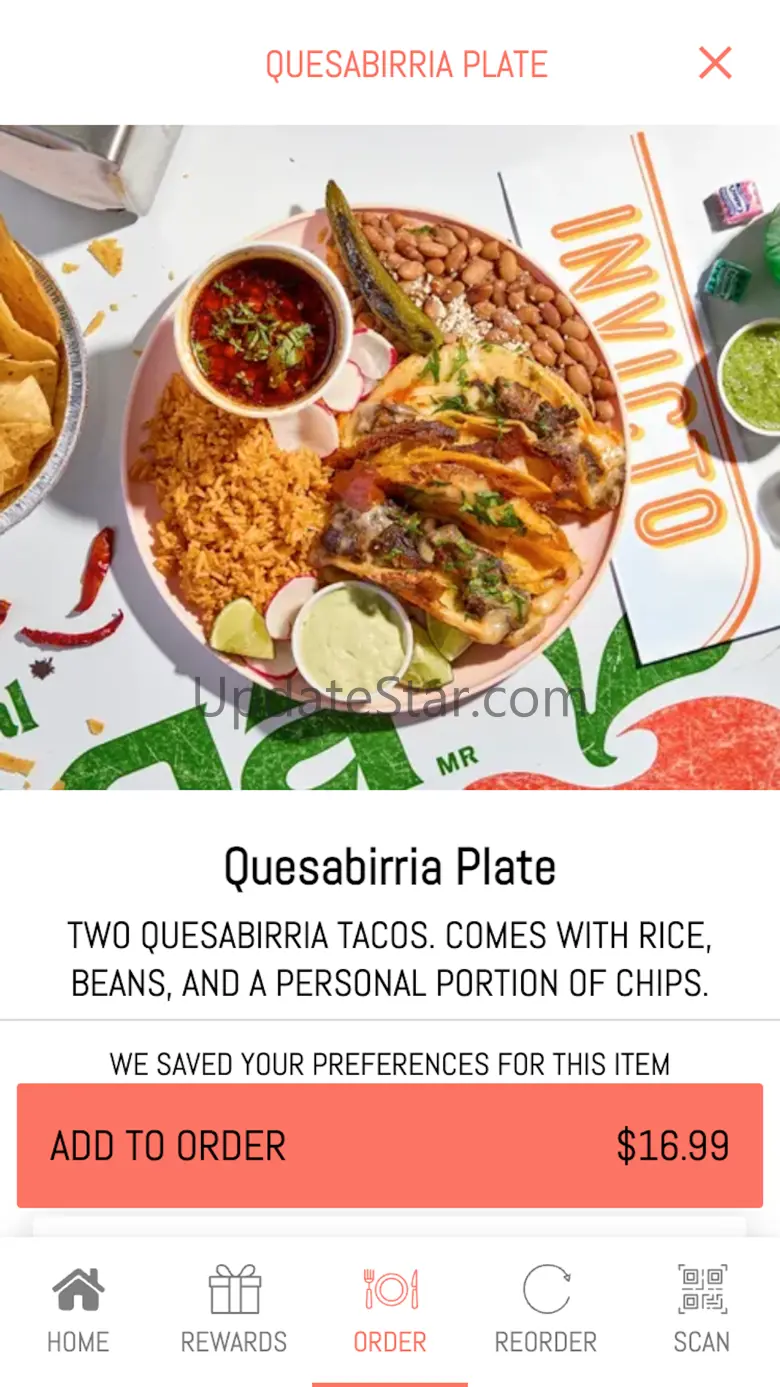This screenshot has width=780, height=1387.
Task: Go to the Home tab
Action: [x=78, y=1310]
